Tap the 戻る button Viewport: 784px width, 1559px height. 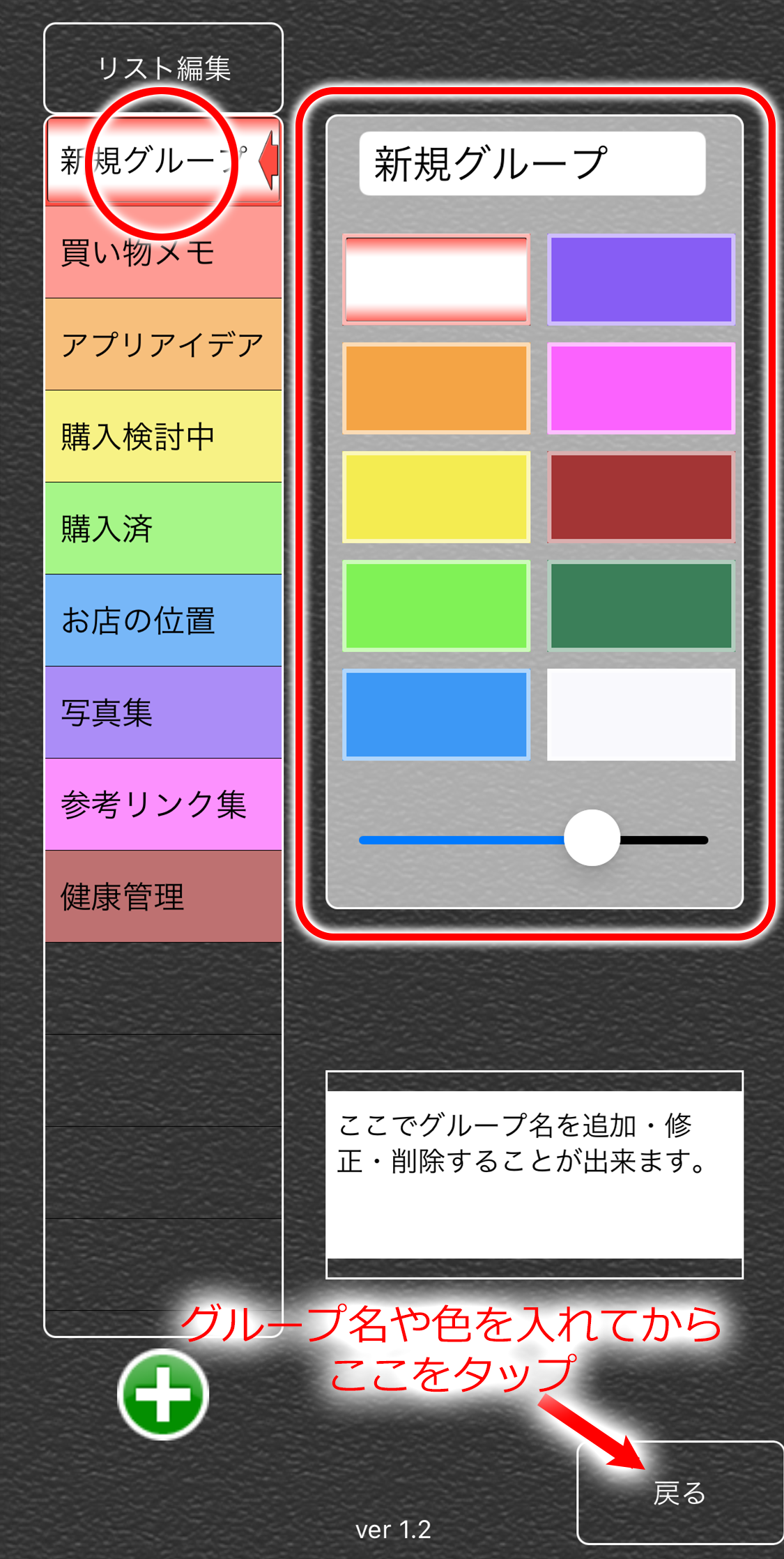[x=679, y=1492]
